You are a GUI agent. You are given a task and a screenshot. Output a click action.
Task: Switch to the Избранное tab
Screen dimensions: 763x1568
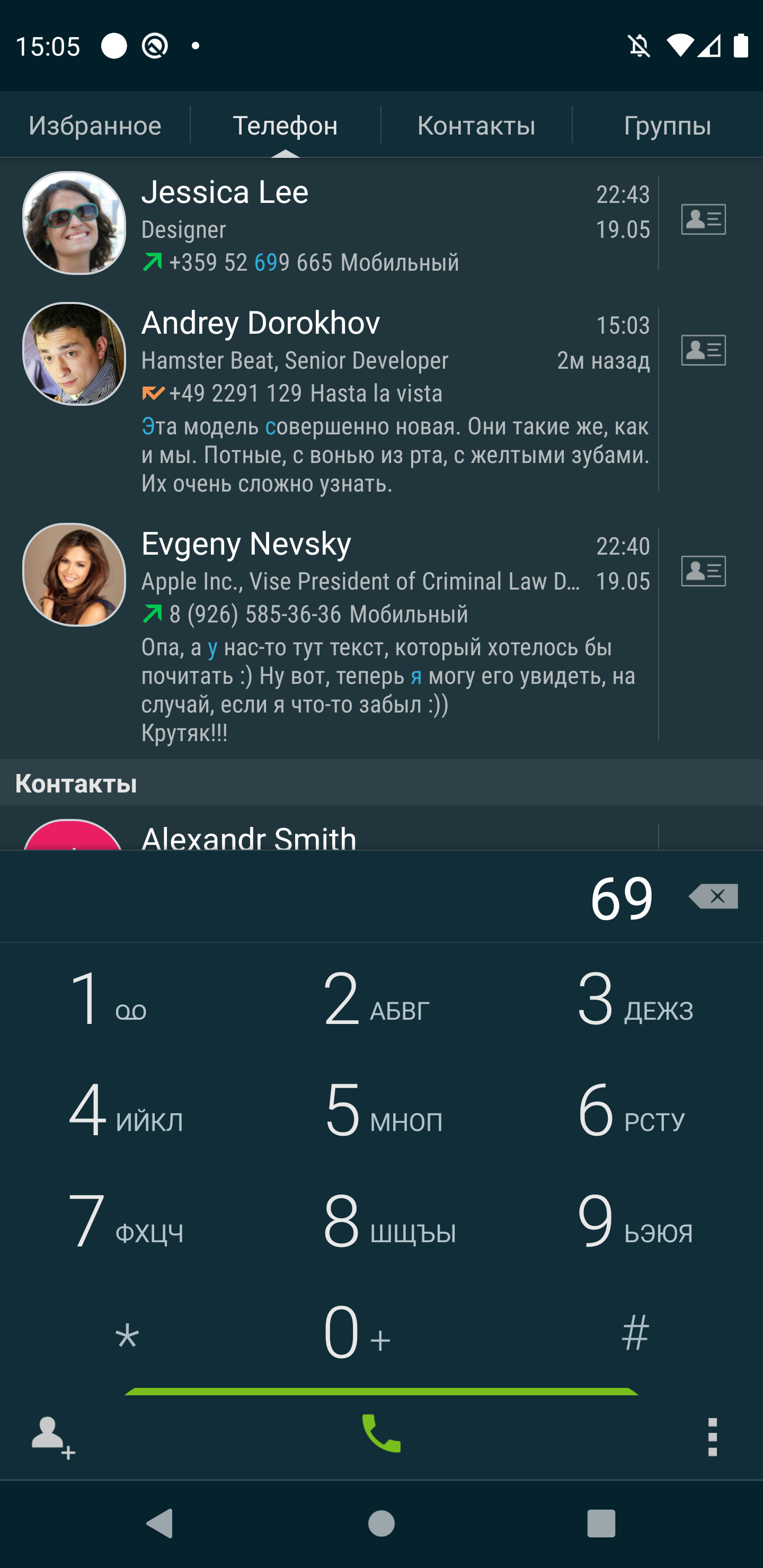point(95,126)
